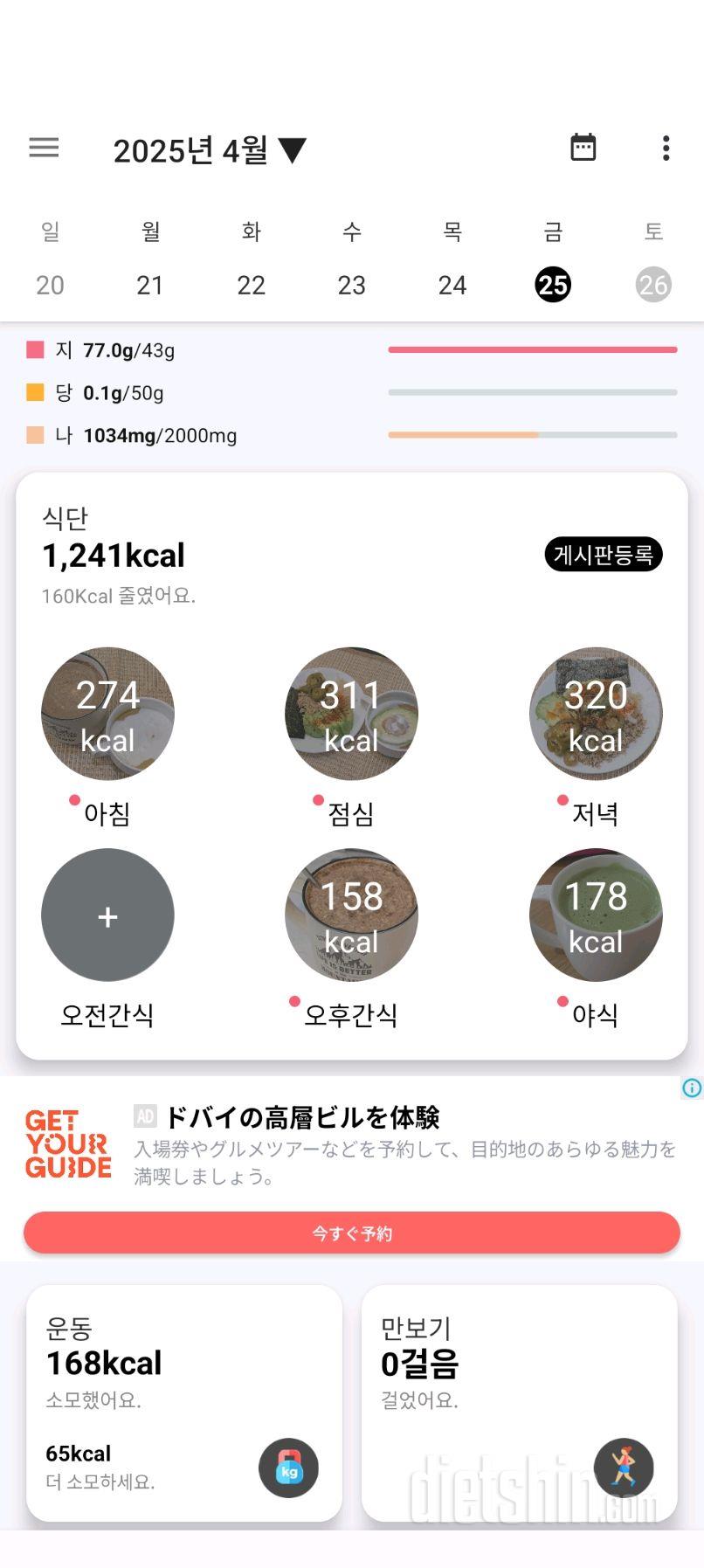Open the 저녁 320 kcal meal

click(595, 714)
